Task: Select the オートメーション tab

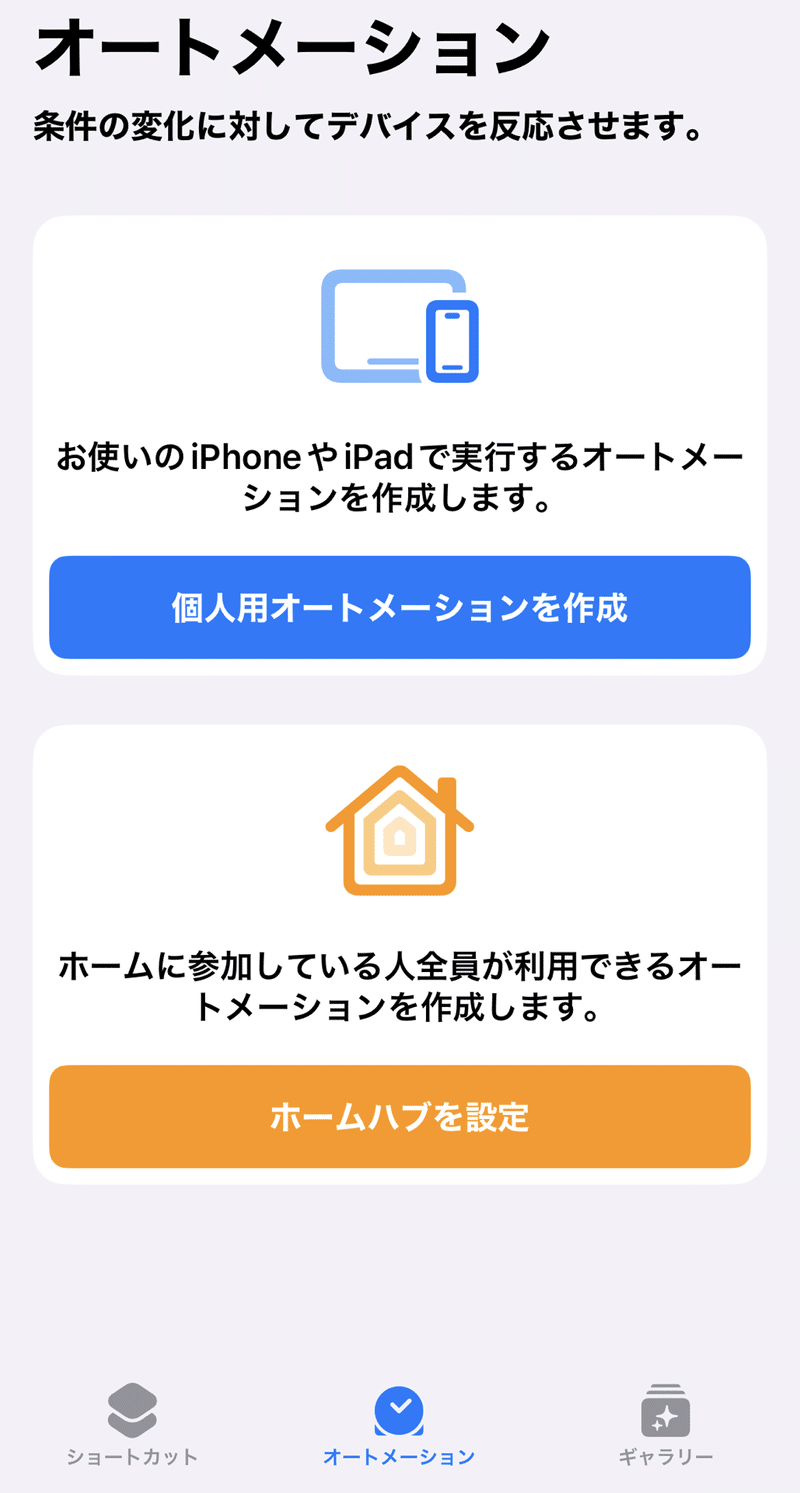Action: click(x=399, y=1425)
